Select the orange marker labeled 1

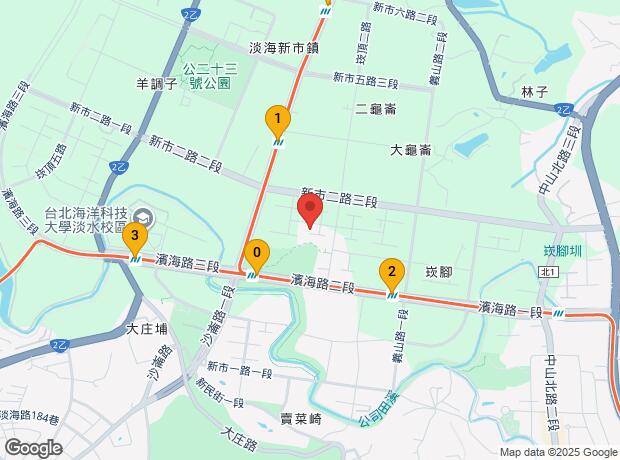click(x=277, y=121)
